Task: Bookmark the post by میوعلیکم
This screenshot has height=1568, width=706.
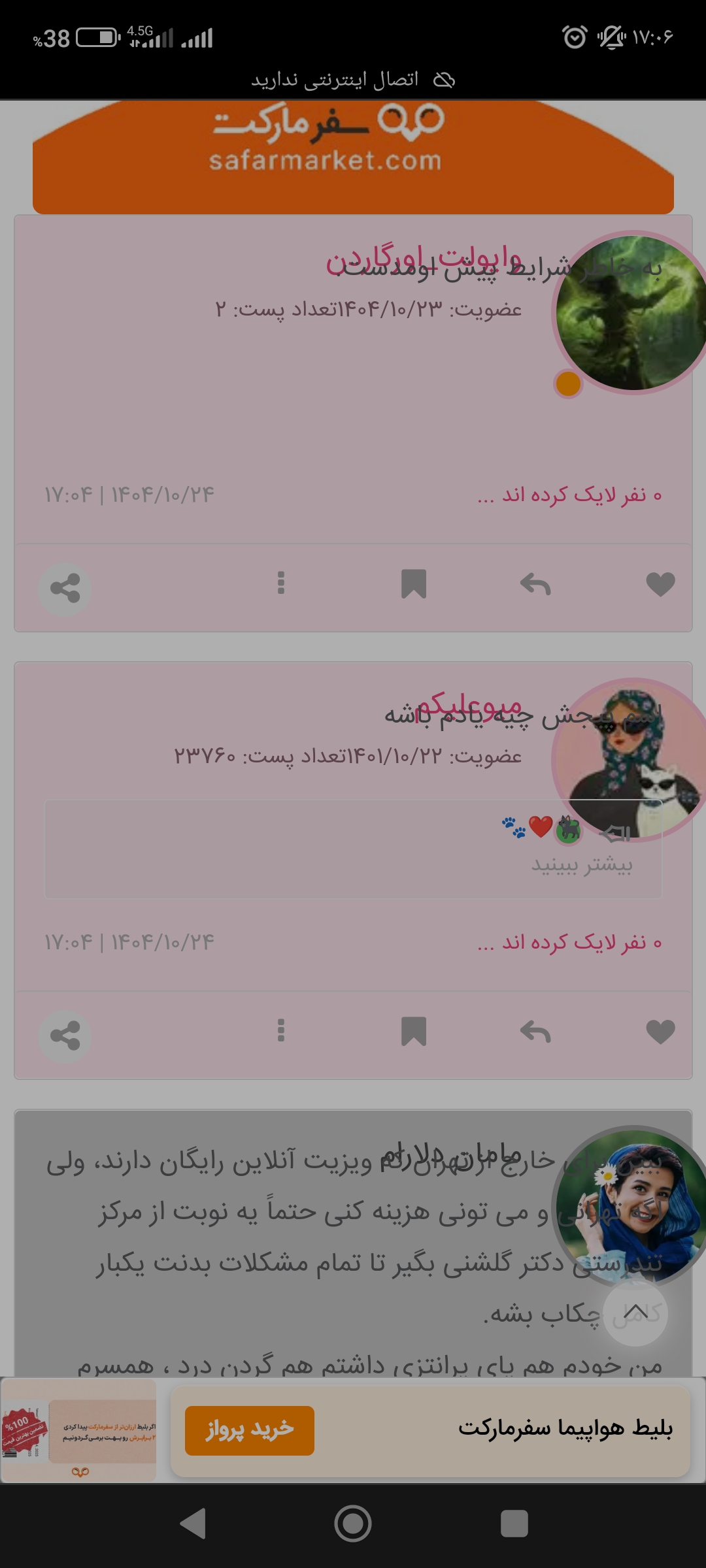Action: 413,1032
